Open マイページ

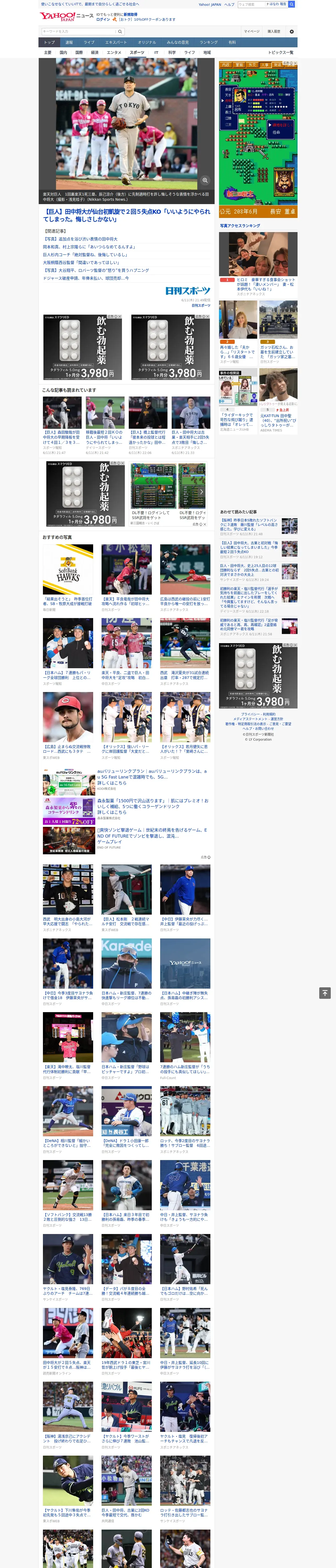251,31
